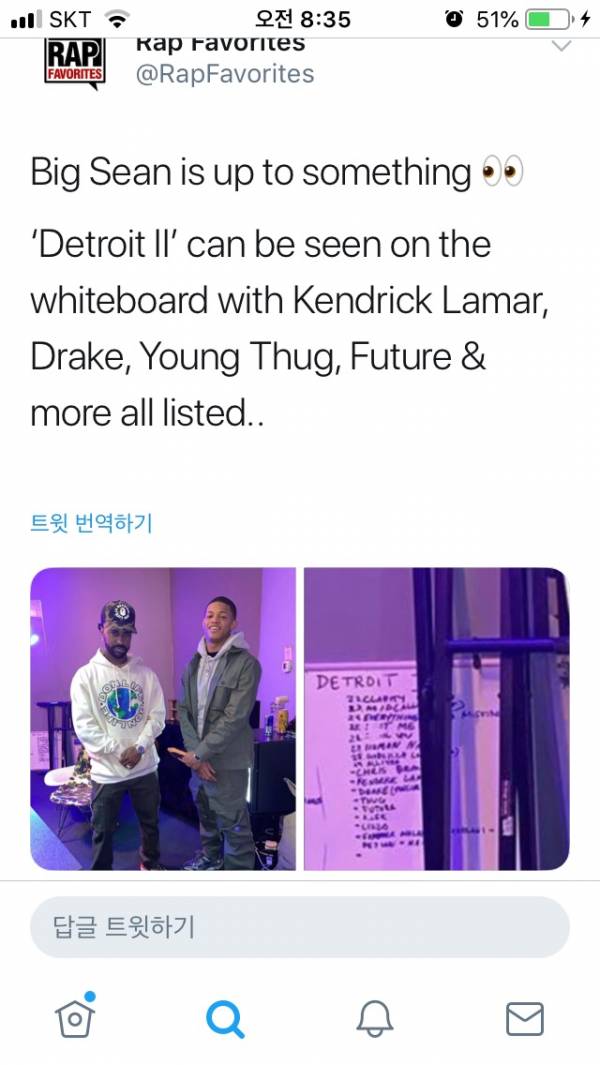
Task: Switch to the Search tab
Action: [x=224, y=1019]
